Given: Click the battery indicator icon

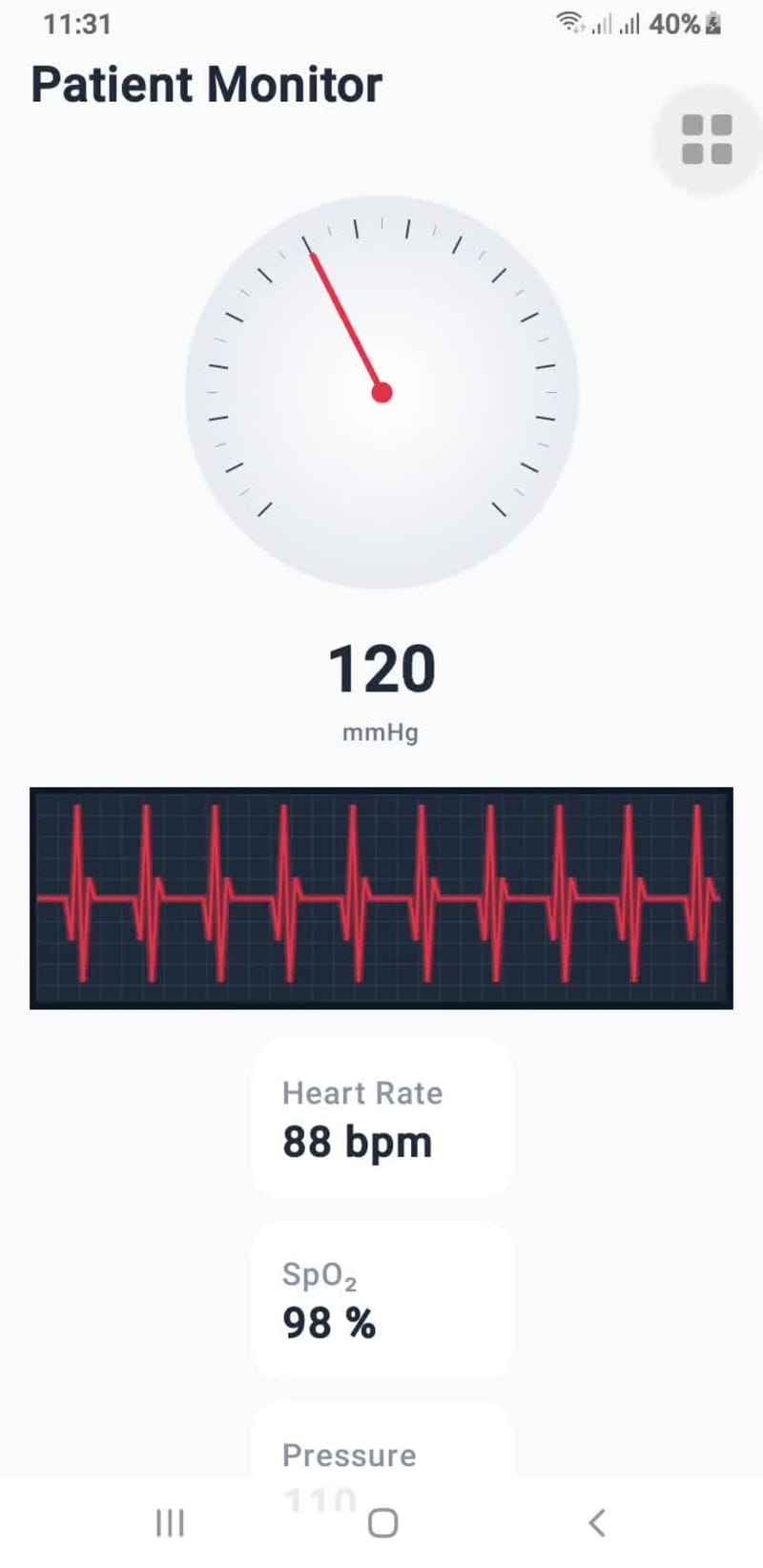Looking at the screenshot, I should tap(711, 24).
